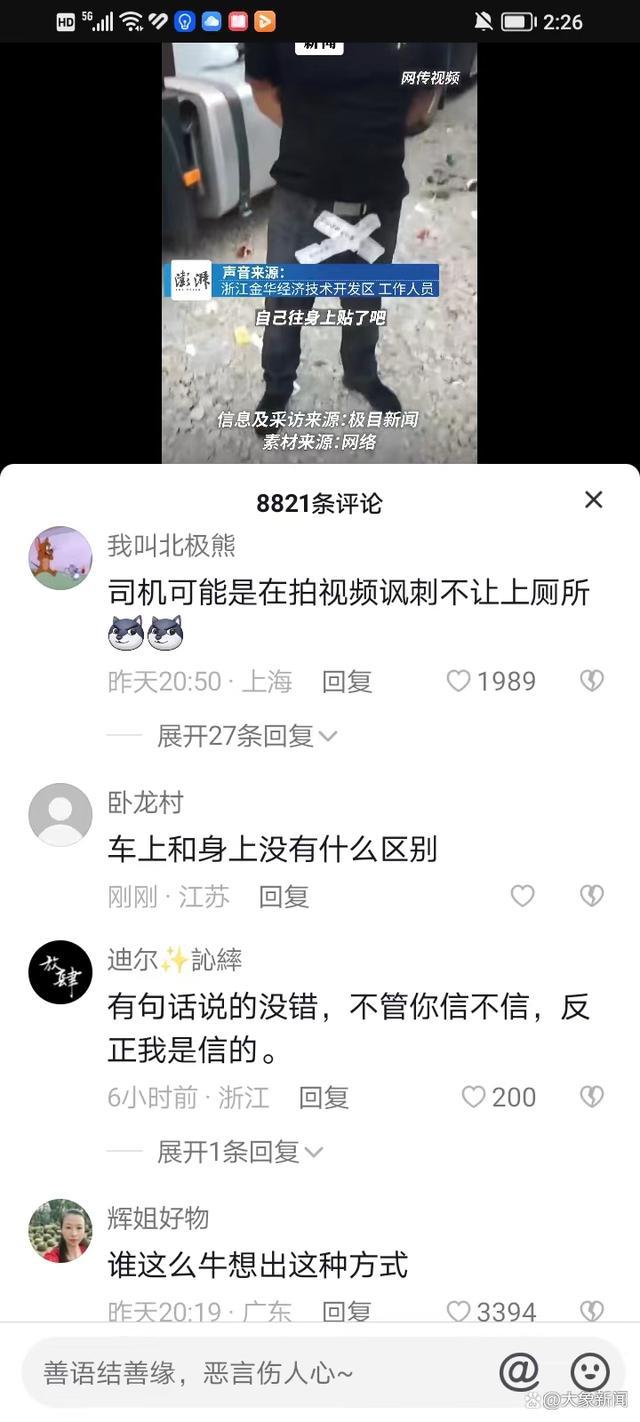Screen dimensions: 640x1422
Task: Like 辉姐好物's comment
Action: click(459, 1310)
